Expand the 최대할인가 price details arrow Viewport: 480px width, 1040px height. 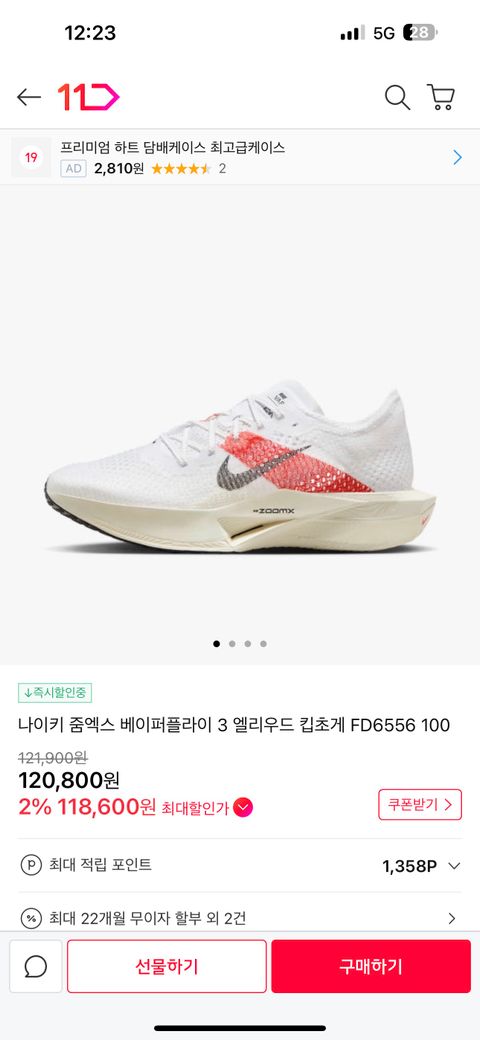243,807
